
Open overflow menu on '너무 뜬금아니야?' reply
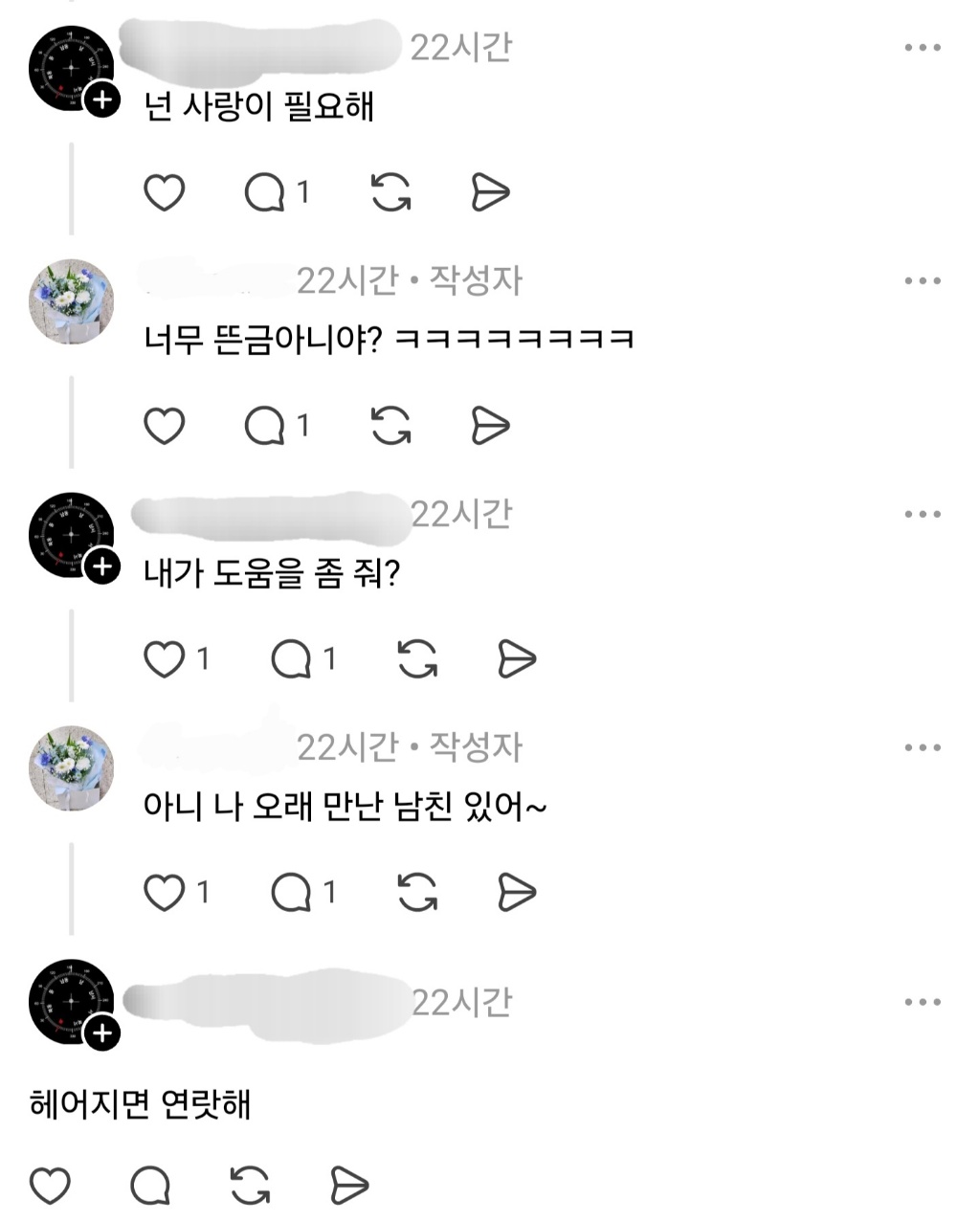tap(923, 281)
